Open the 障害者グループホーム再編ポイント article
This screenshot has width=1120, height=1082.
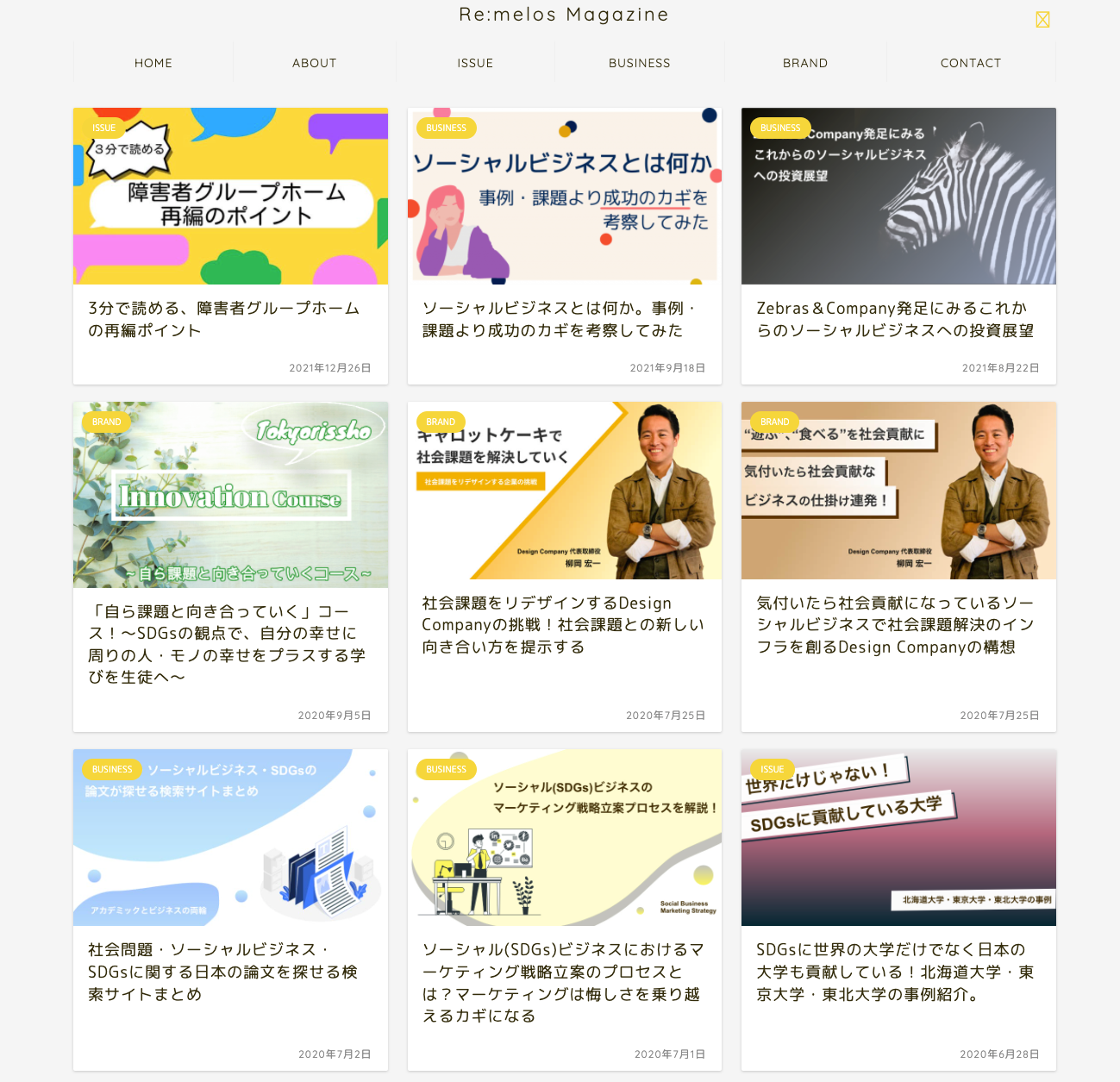coord(224,319)
